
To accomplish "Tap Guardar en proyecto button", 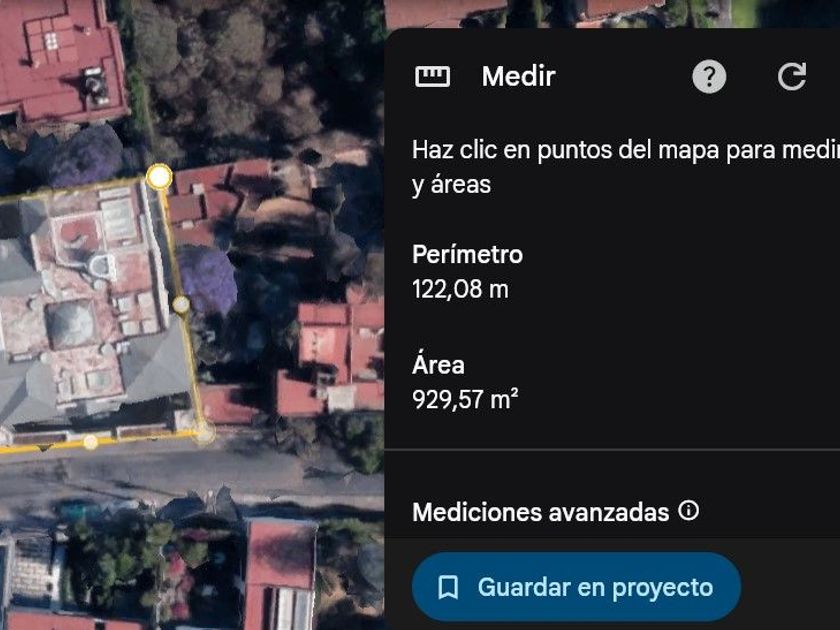I will pyautogui.click(x=576, y=587).
